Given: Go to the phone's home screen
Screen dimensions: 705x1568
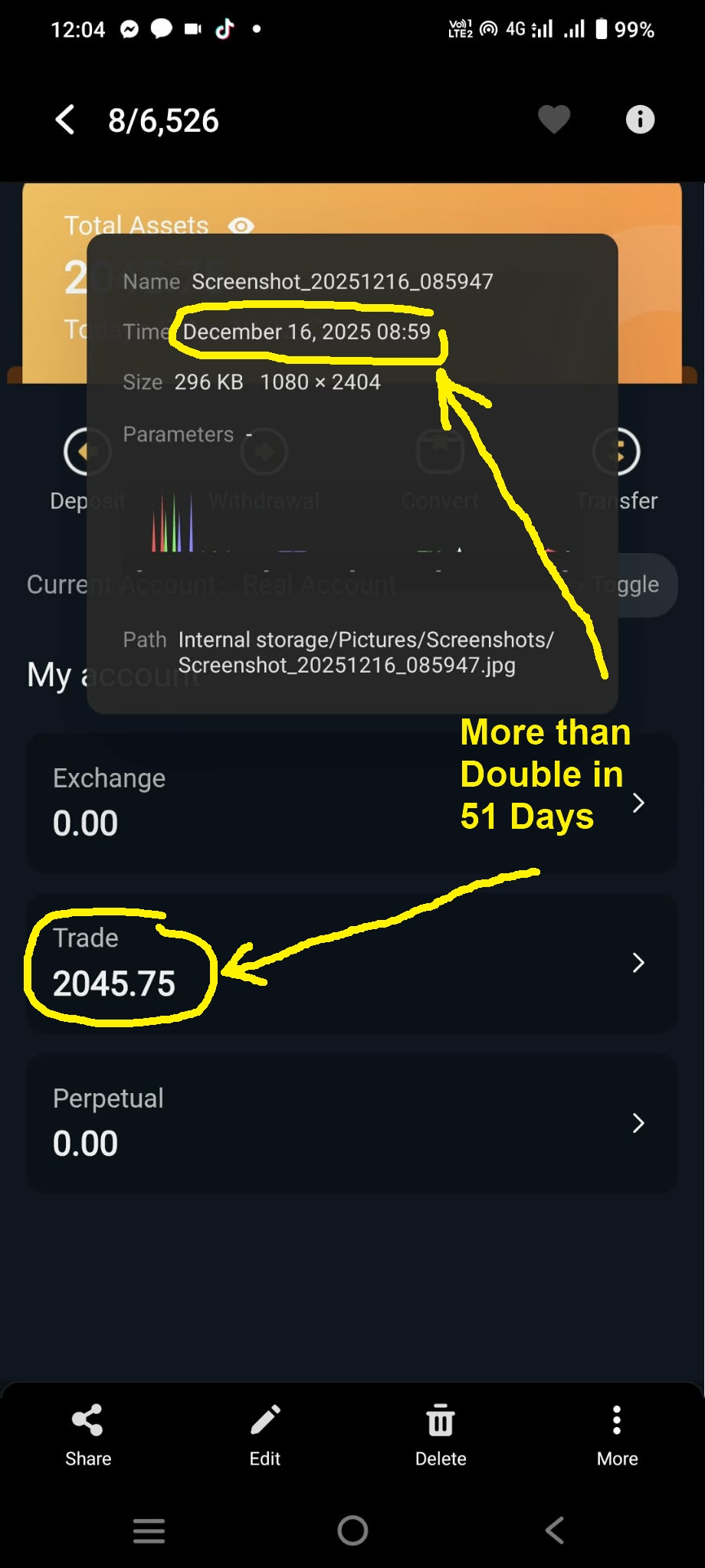Looking at the screenshot, I should click(352, 1530).
